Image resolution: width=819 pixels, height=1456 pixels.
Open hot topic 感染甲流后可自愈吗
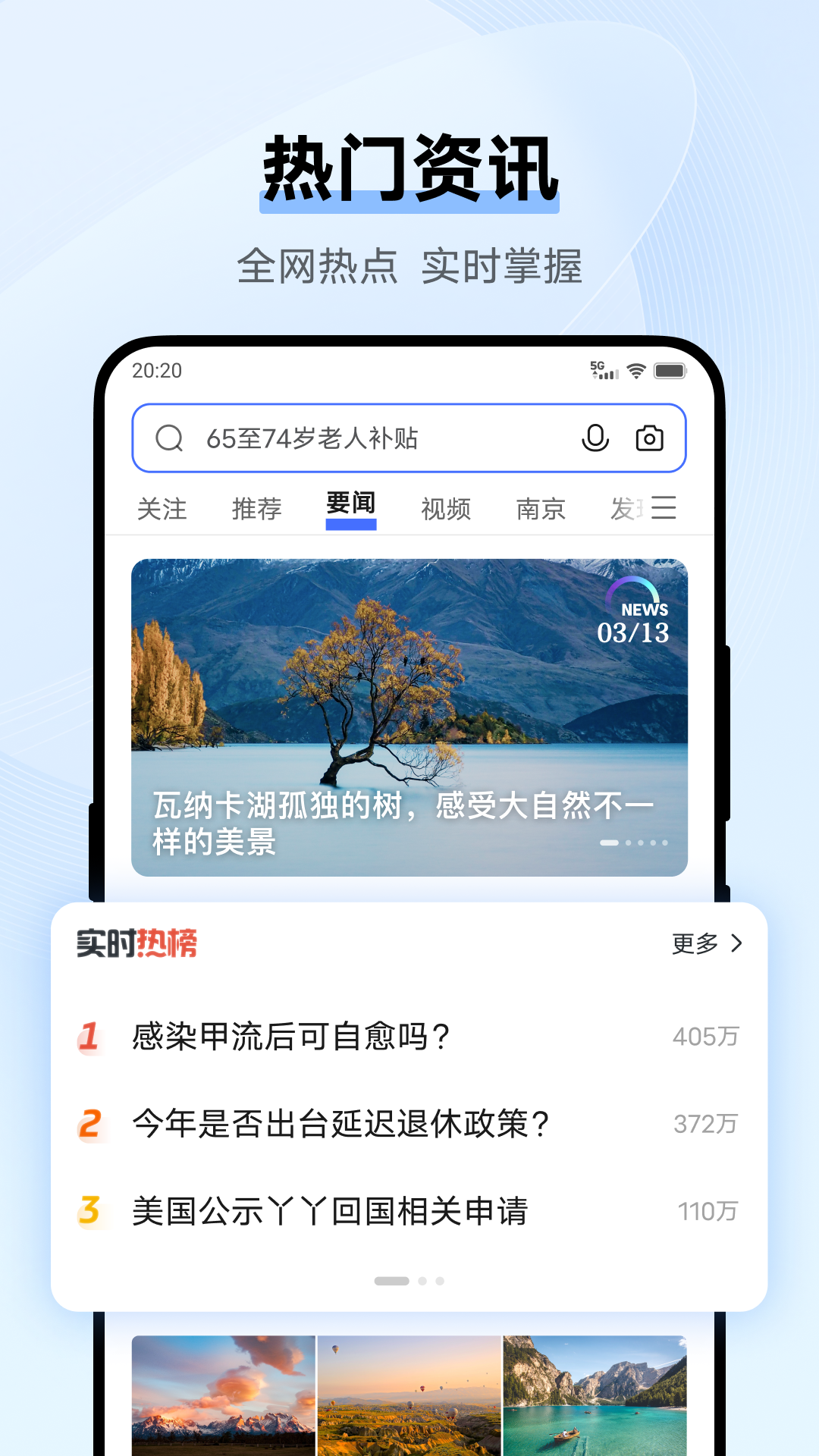[292, 1035]
